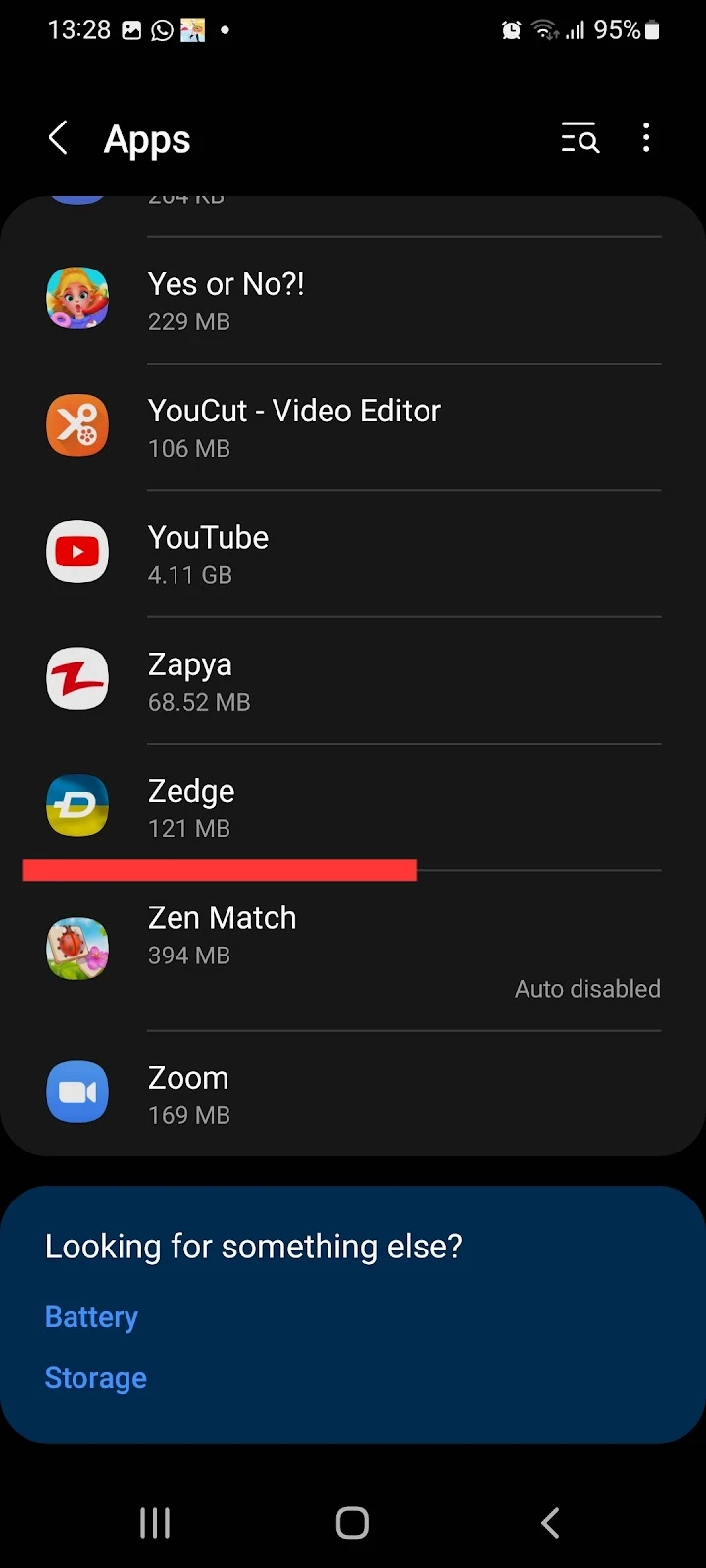Open Zapya app details
Image resolution: width=706 pixels, height=1568 pixels.
(353, 680)
